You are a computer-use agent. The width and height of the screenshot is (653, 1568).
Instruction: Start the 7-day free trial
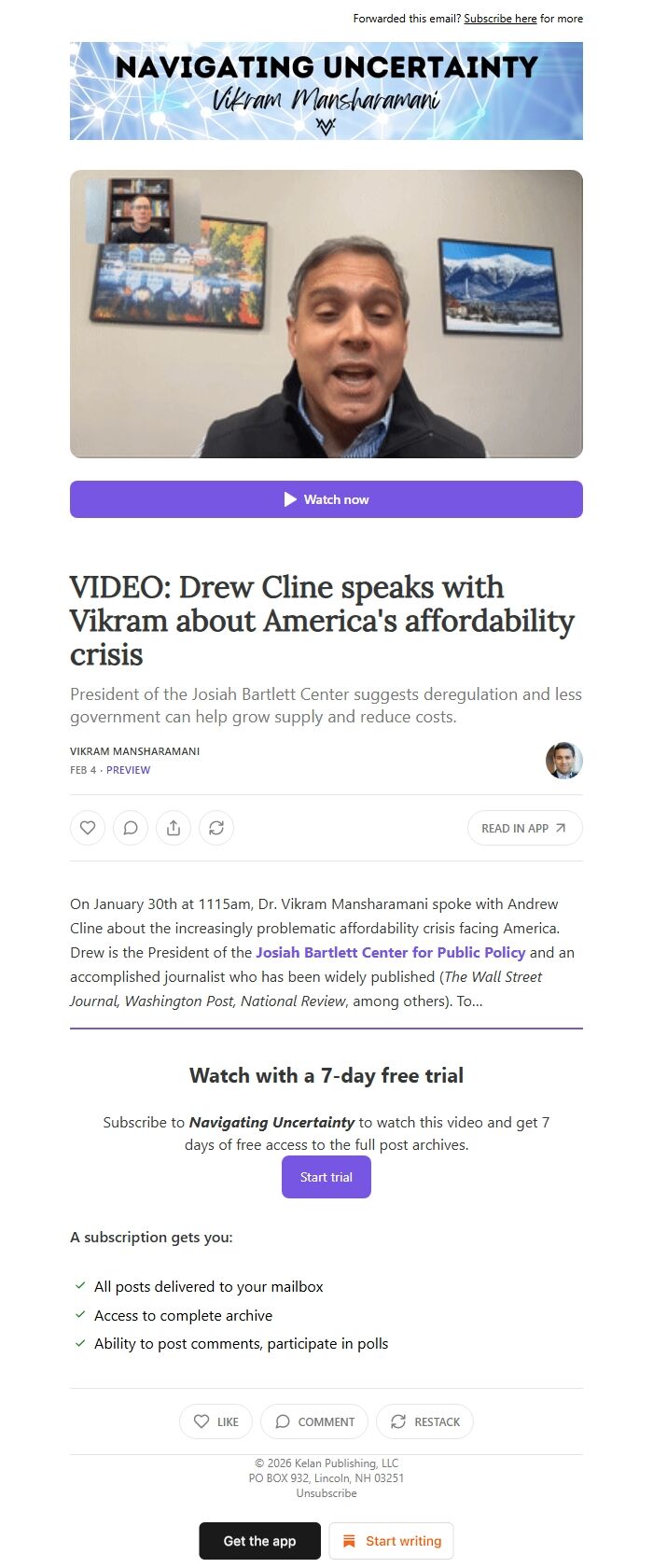click(x=326, y=1177)
